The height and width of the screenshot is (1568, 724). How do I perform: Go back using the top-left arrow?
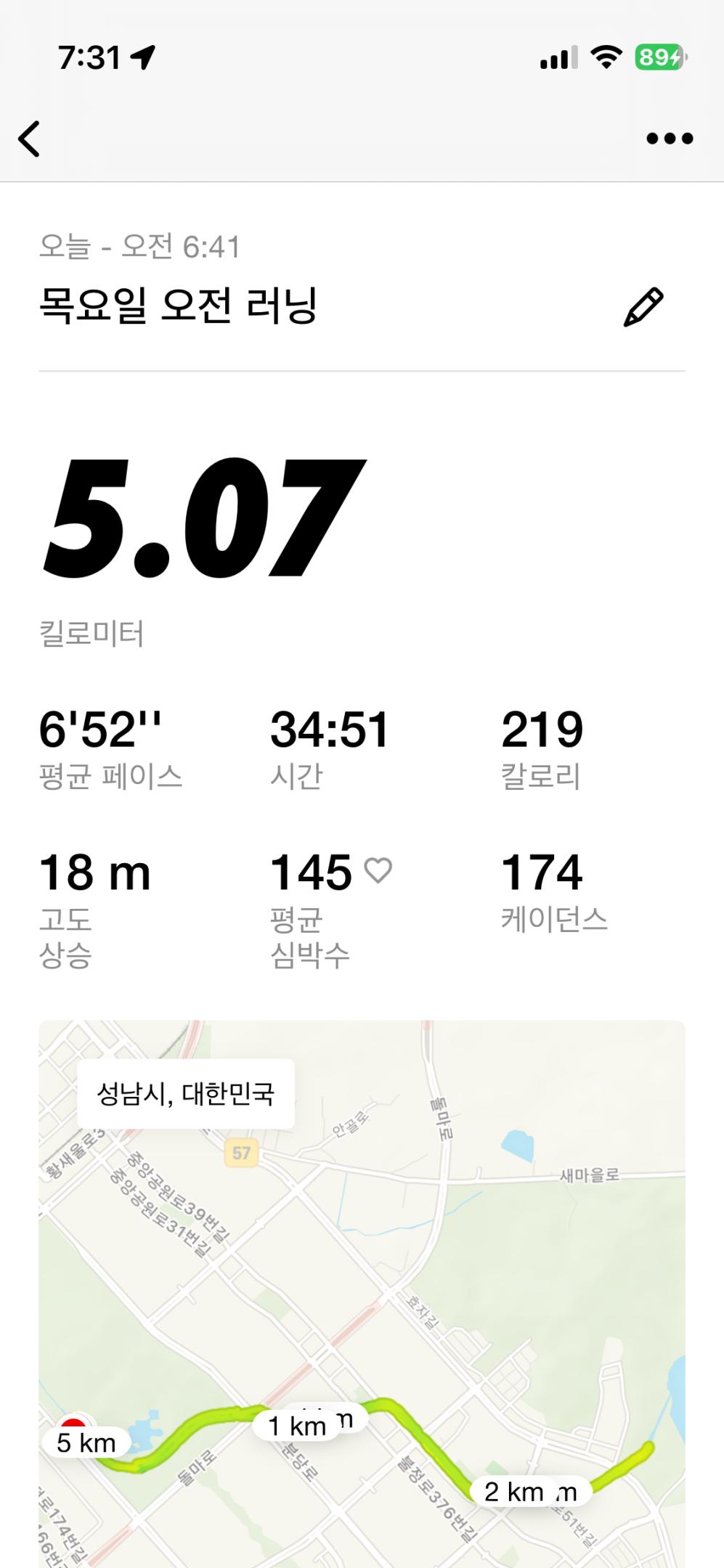coord(30,139)
